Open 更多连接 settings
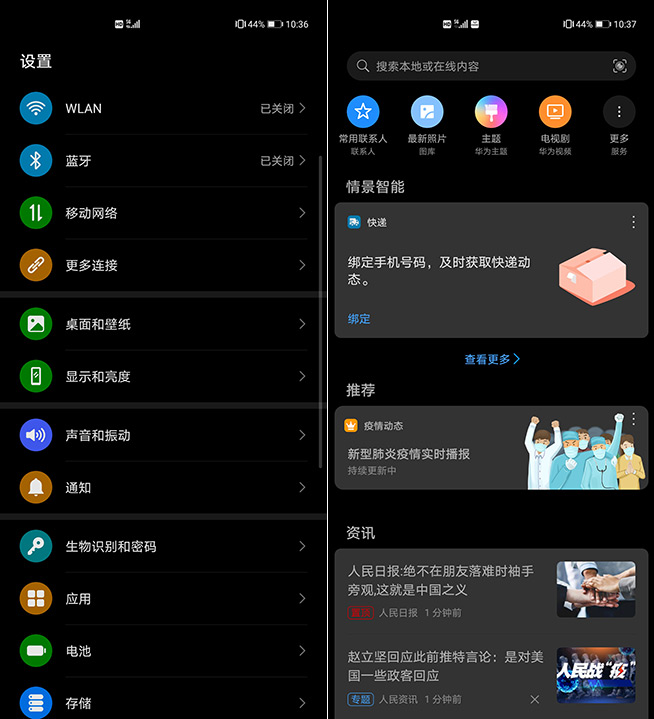654x719 pixels. [160, 265]
